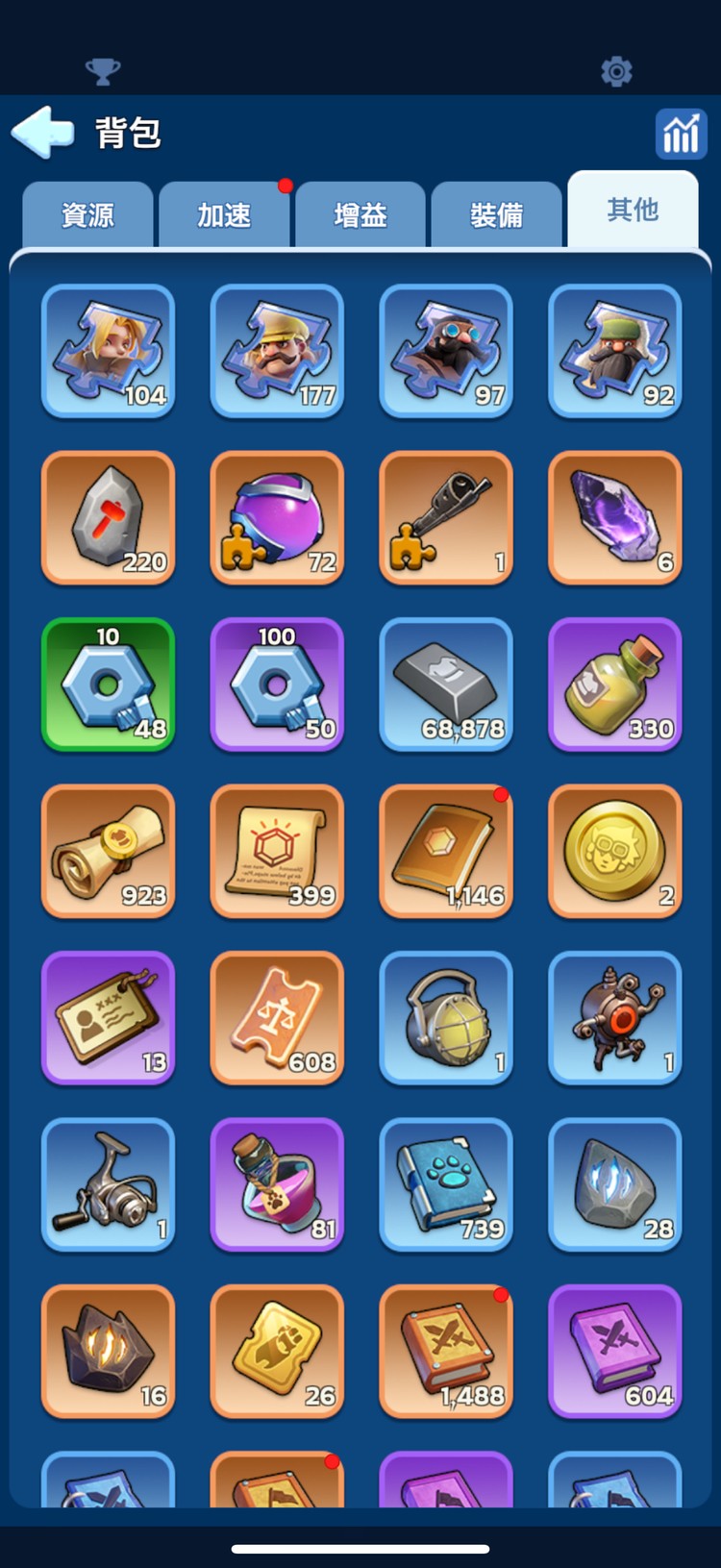Select the fishing reel item
The image size is (721, 1568).
[x=108, y=1184]
